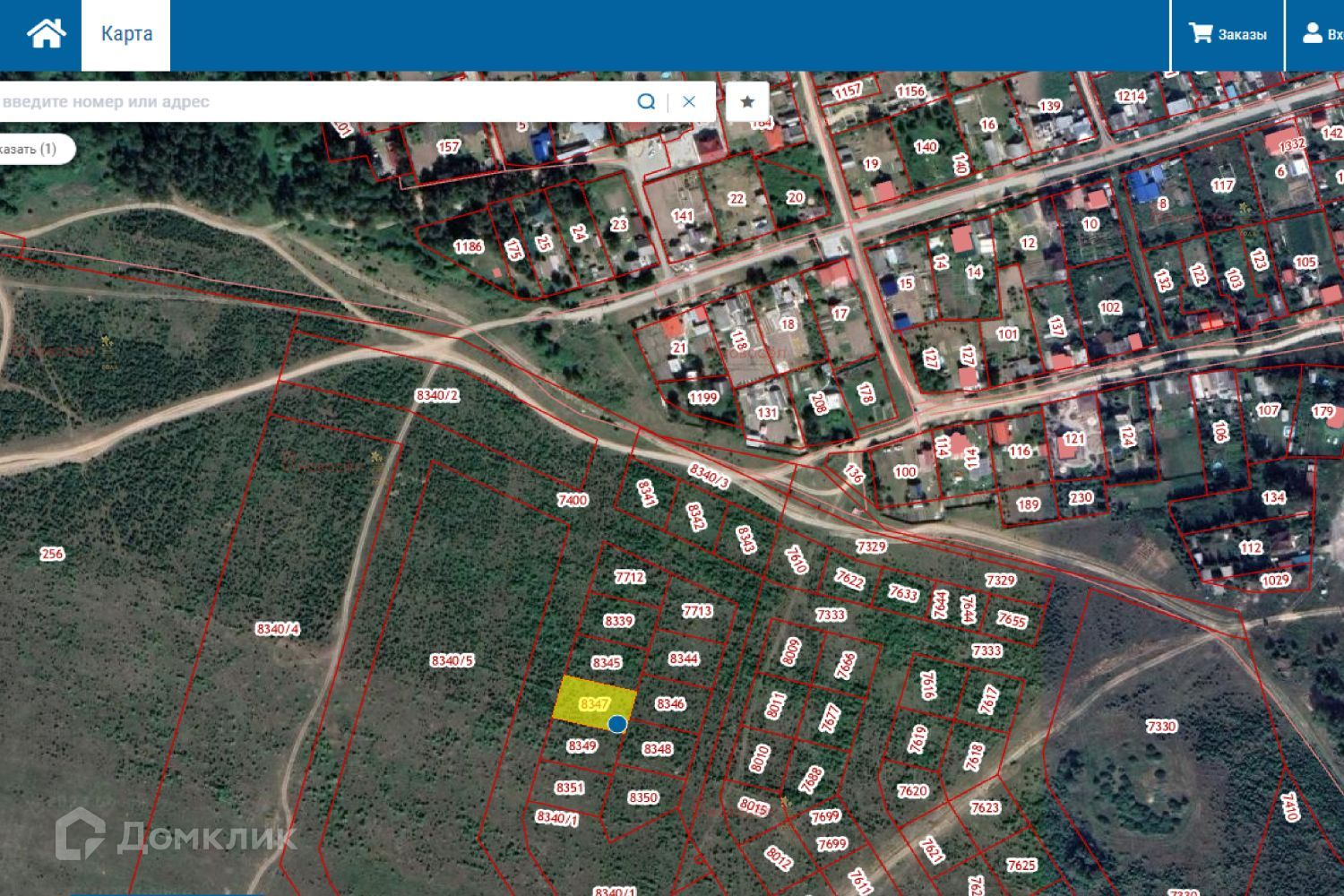The image size is (1344, 896).
Task: Focus the number or address search field
Action: coord(305,101)
